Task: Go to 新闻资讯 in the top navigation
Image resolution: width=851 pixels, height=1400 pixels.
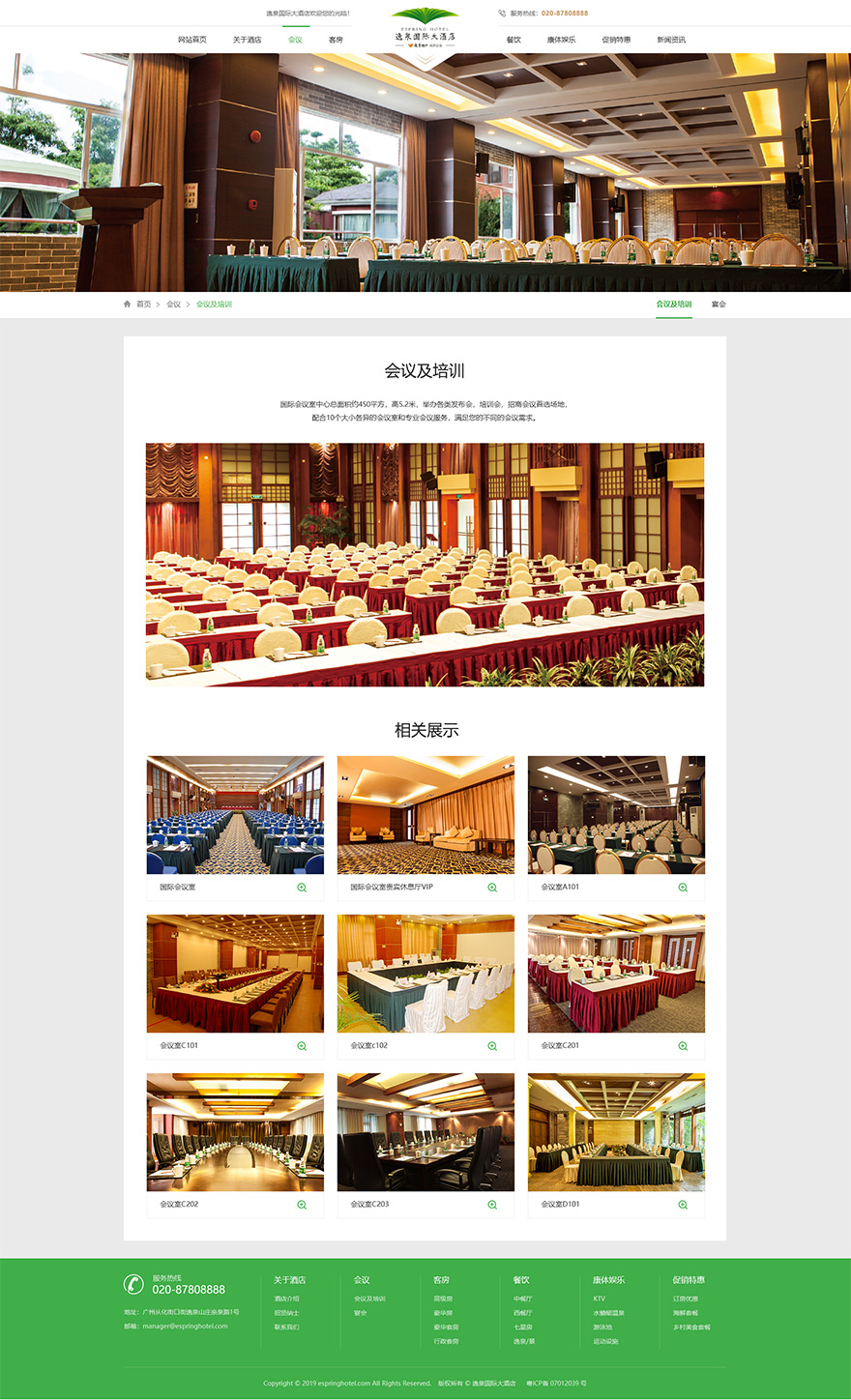Action: point(671,40)
